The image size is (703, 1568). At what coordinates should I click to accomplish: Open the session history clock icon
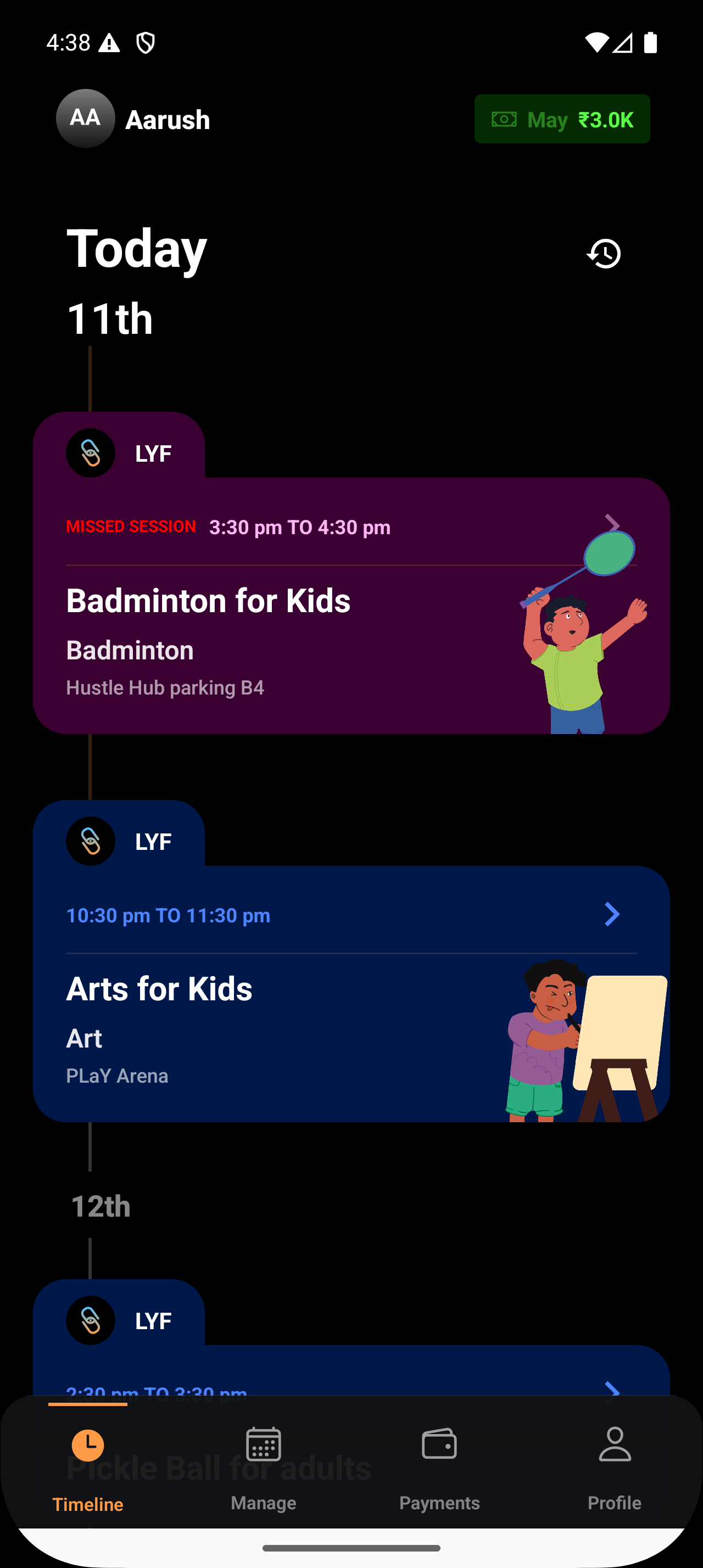click(603, 253)
